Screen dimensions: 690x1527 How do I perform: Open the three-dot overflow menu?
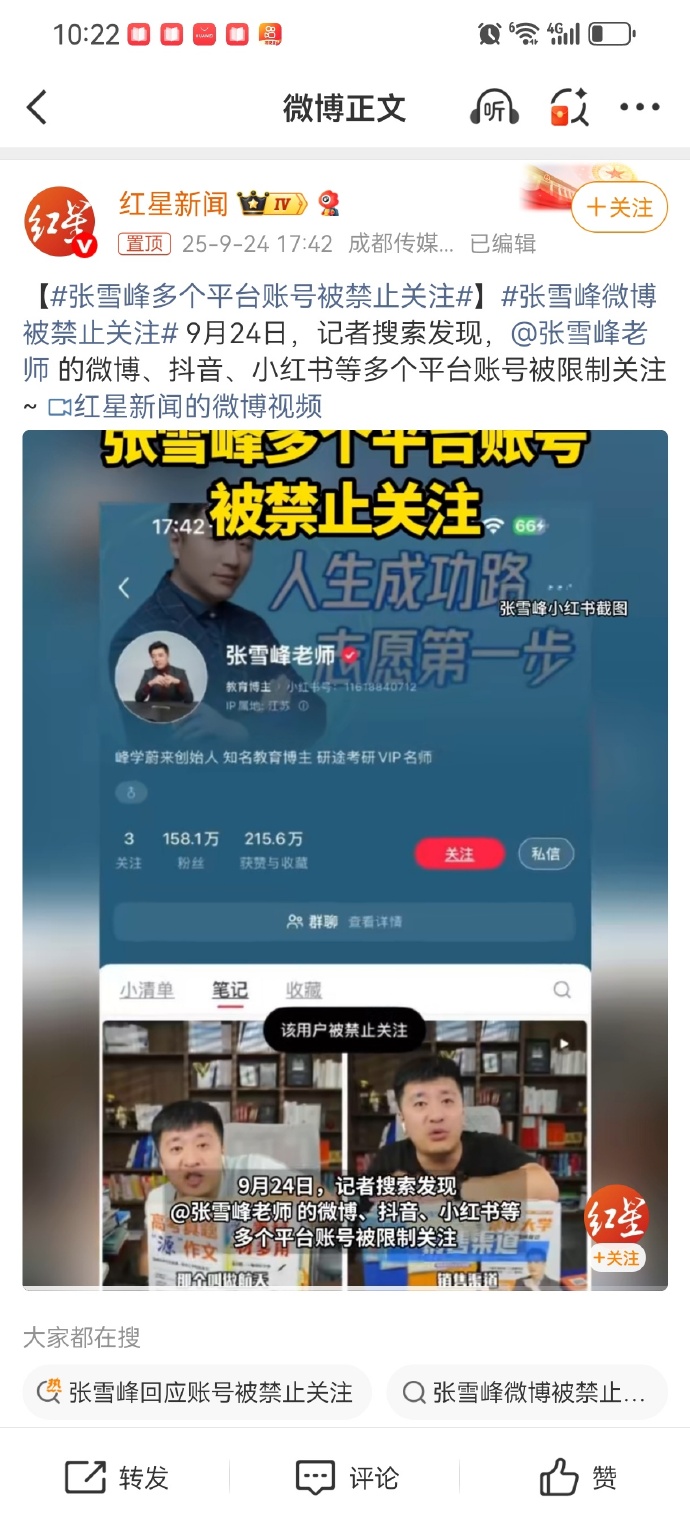click(640, 108)
